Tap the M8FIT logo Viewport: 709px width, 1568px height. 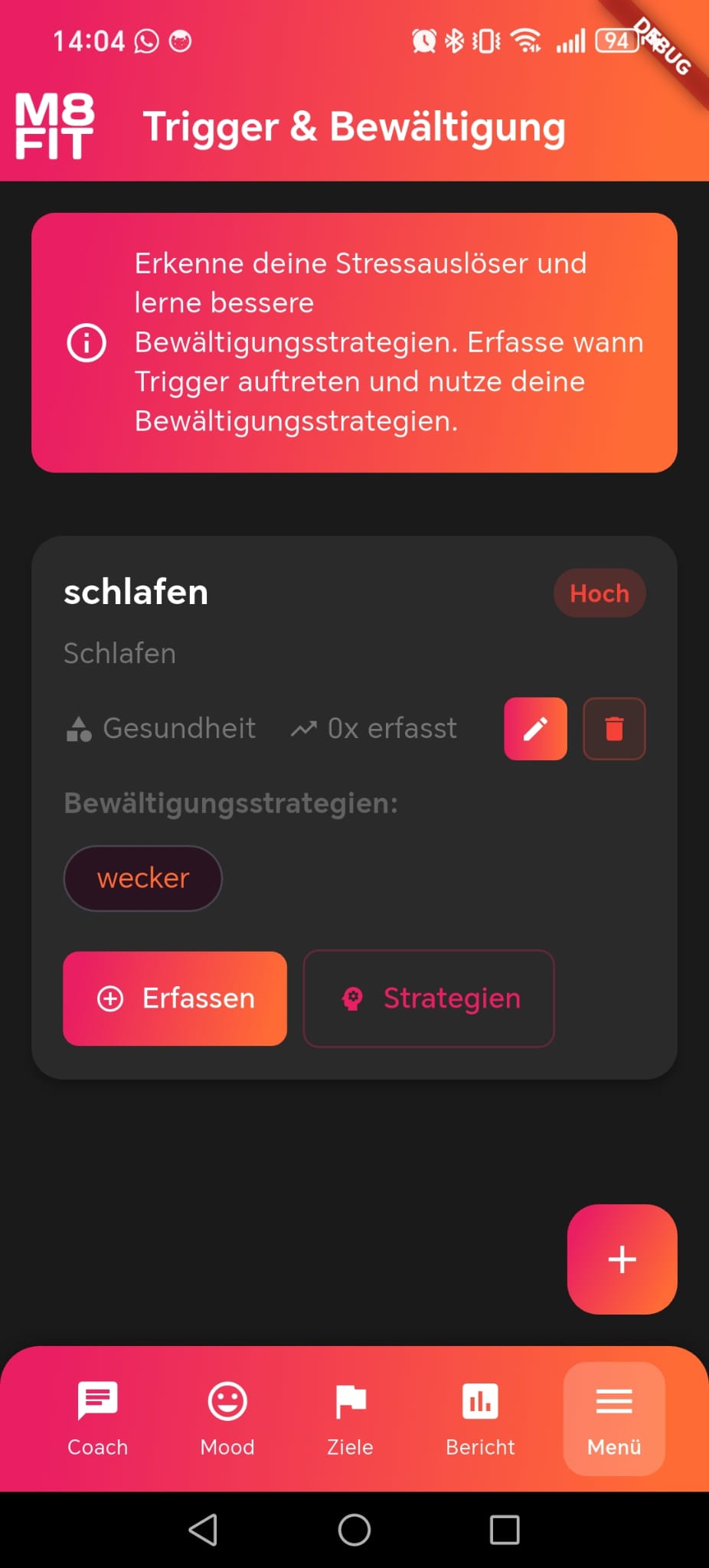point(54,127)
